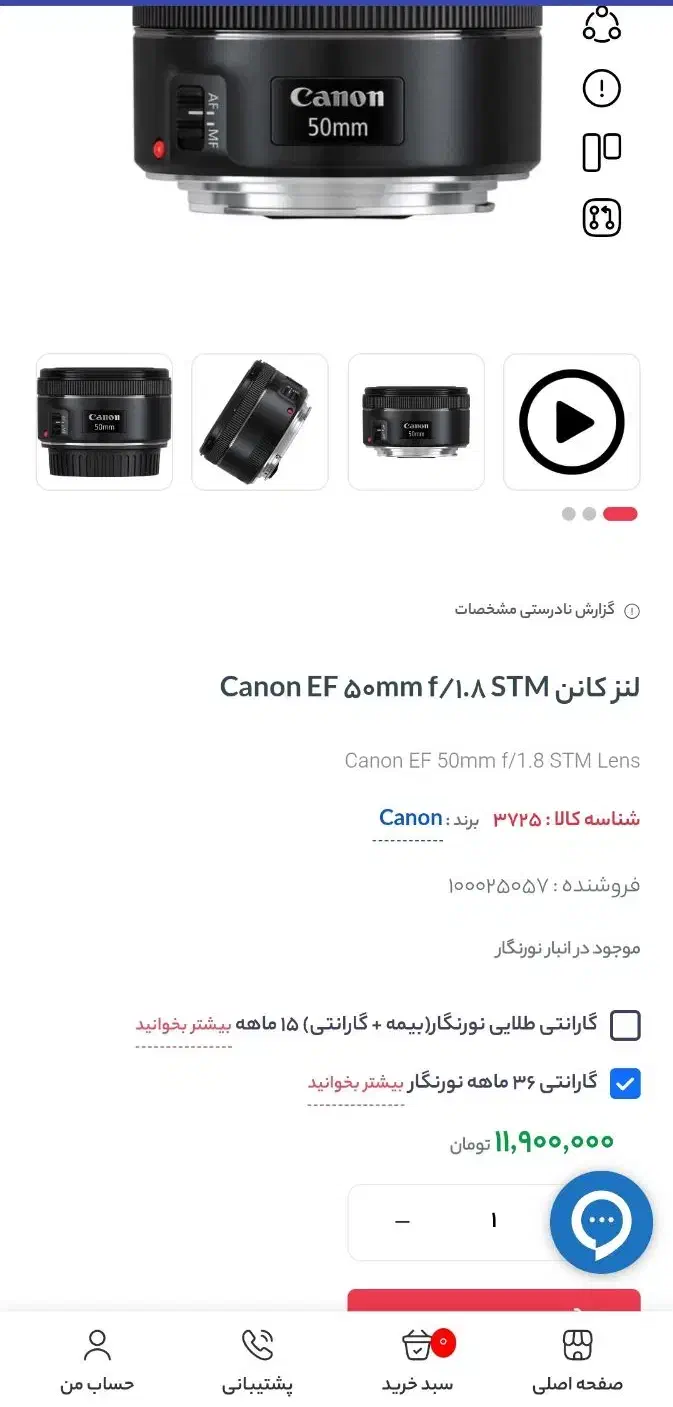Open the Canon brand link

[410, 818]
